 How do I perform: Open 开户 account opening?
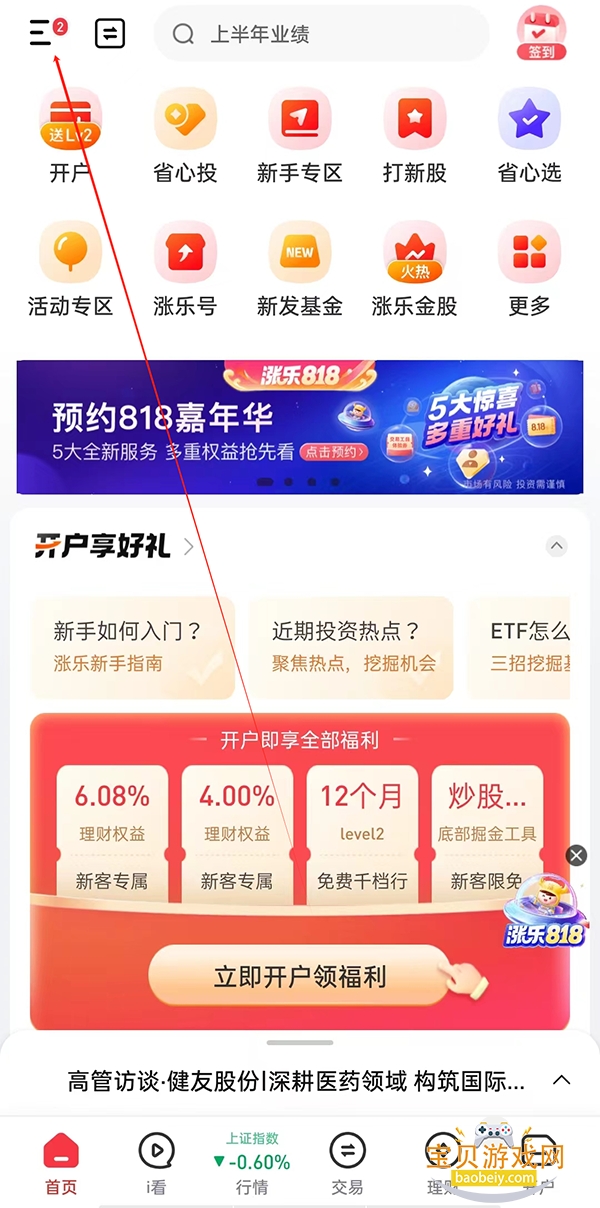[70, 137]
